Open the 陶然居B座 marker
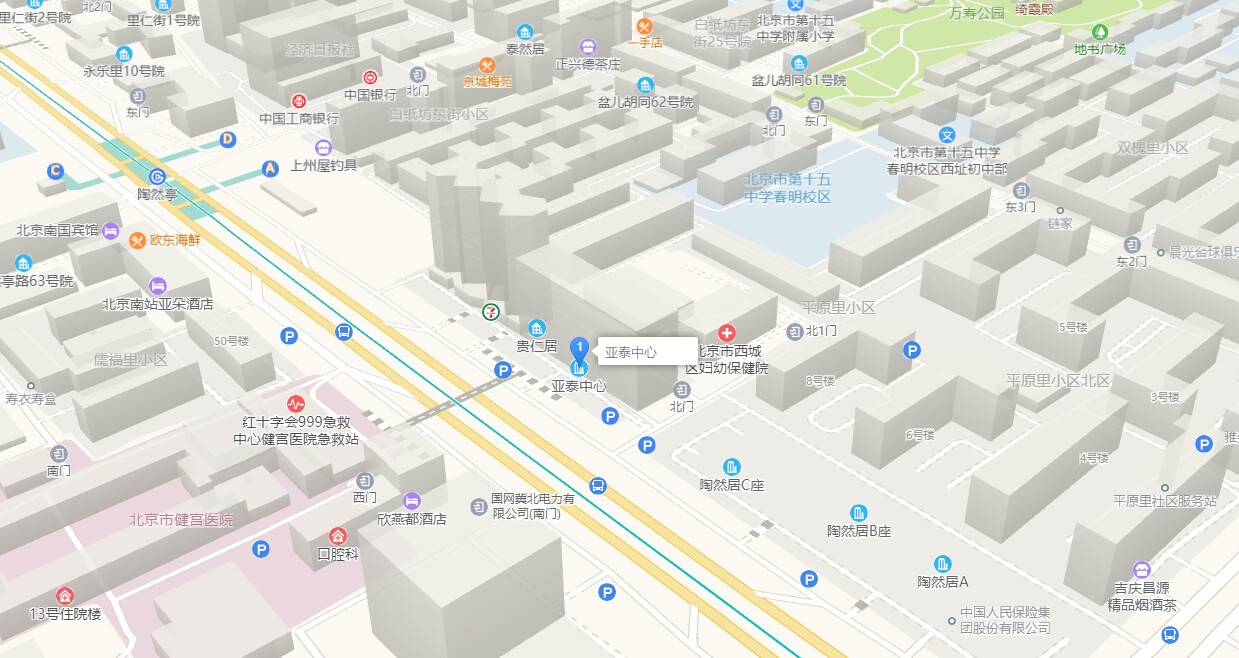The image size is (1239, 658). click(858, 513)
